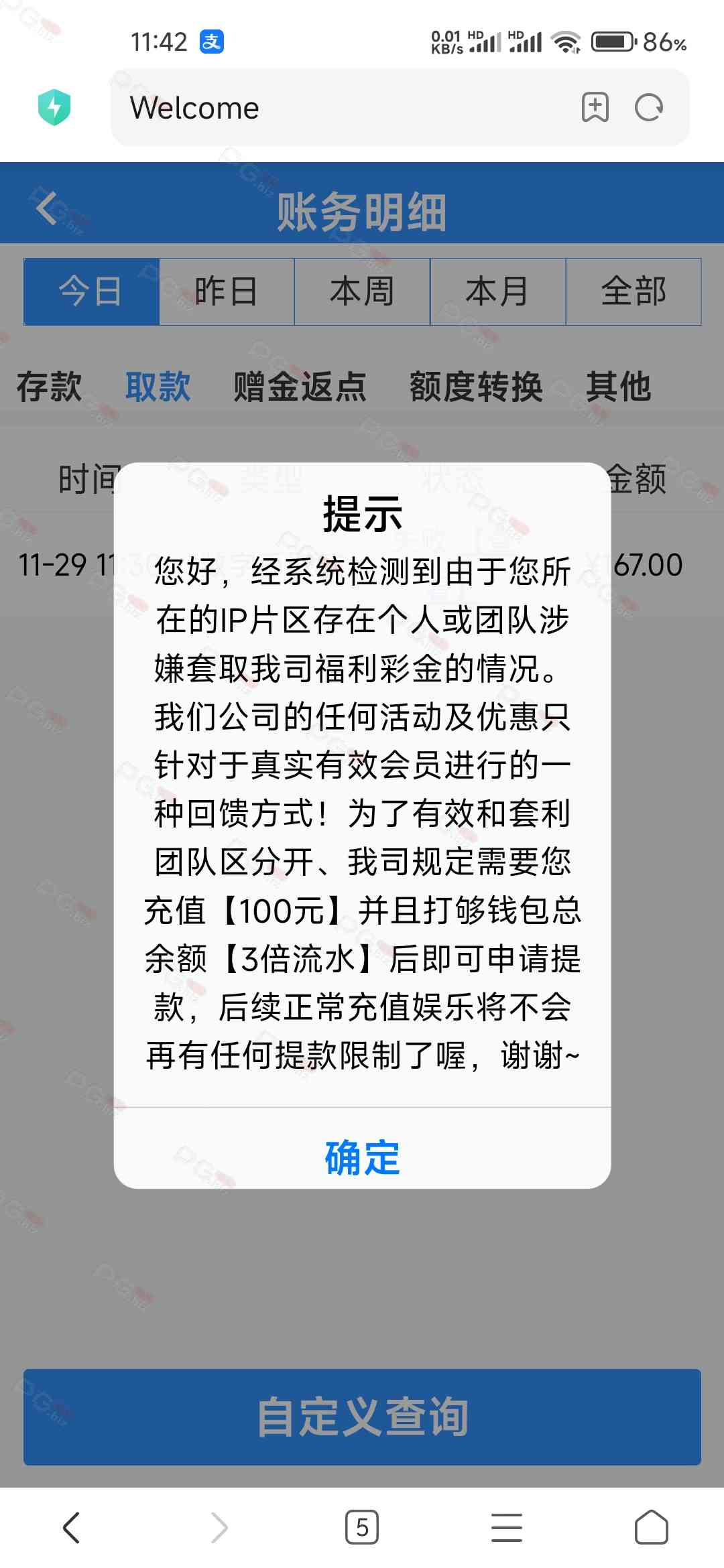Open the 赠金返点 tab

tap(300, 387)
